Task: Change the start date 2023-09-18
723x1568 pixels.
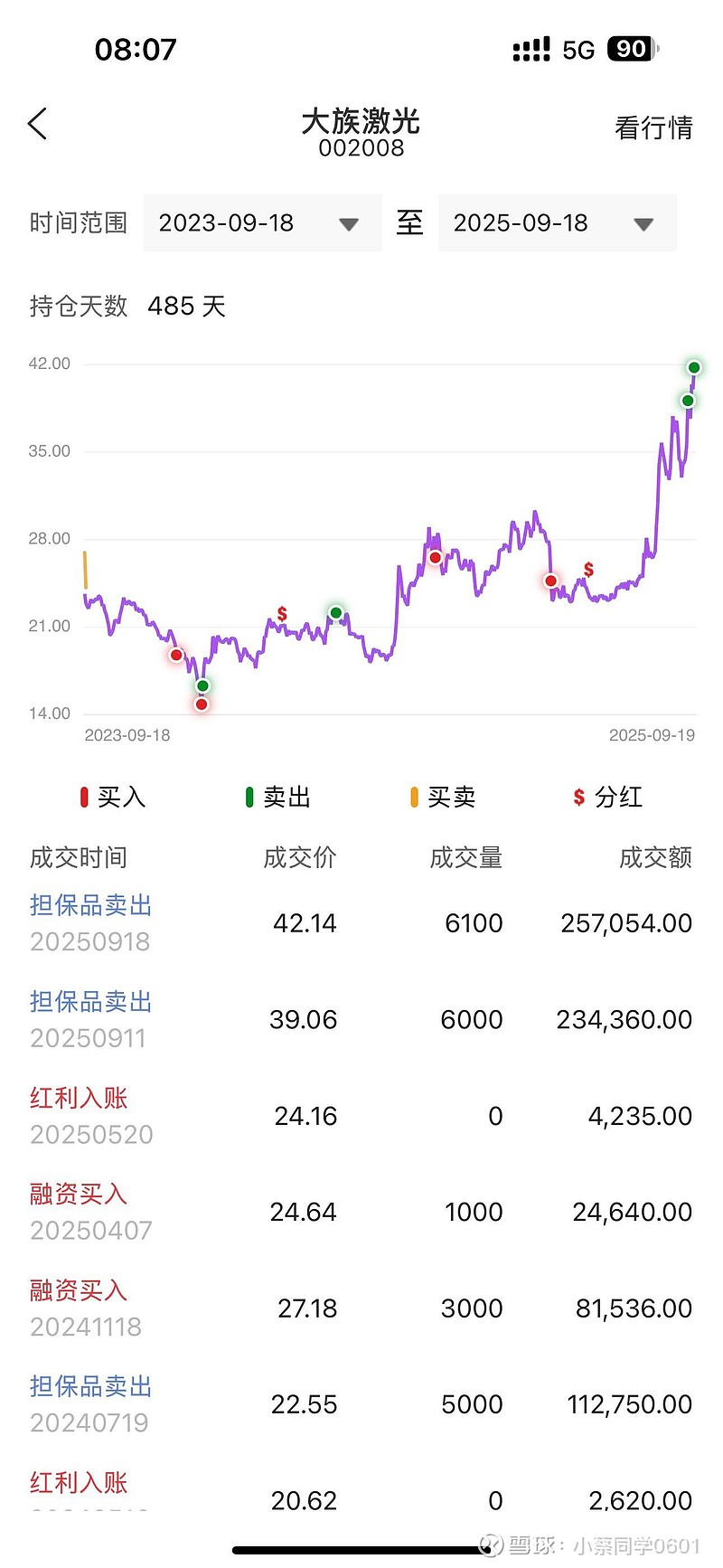Action: click(261, 223)
